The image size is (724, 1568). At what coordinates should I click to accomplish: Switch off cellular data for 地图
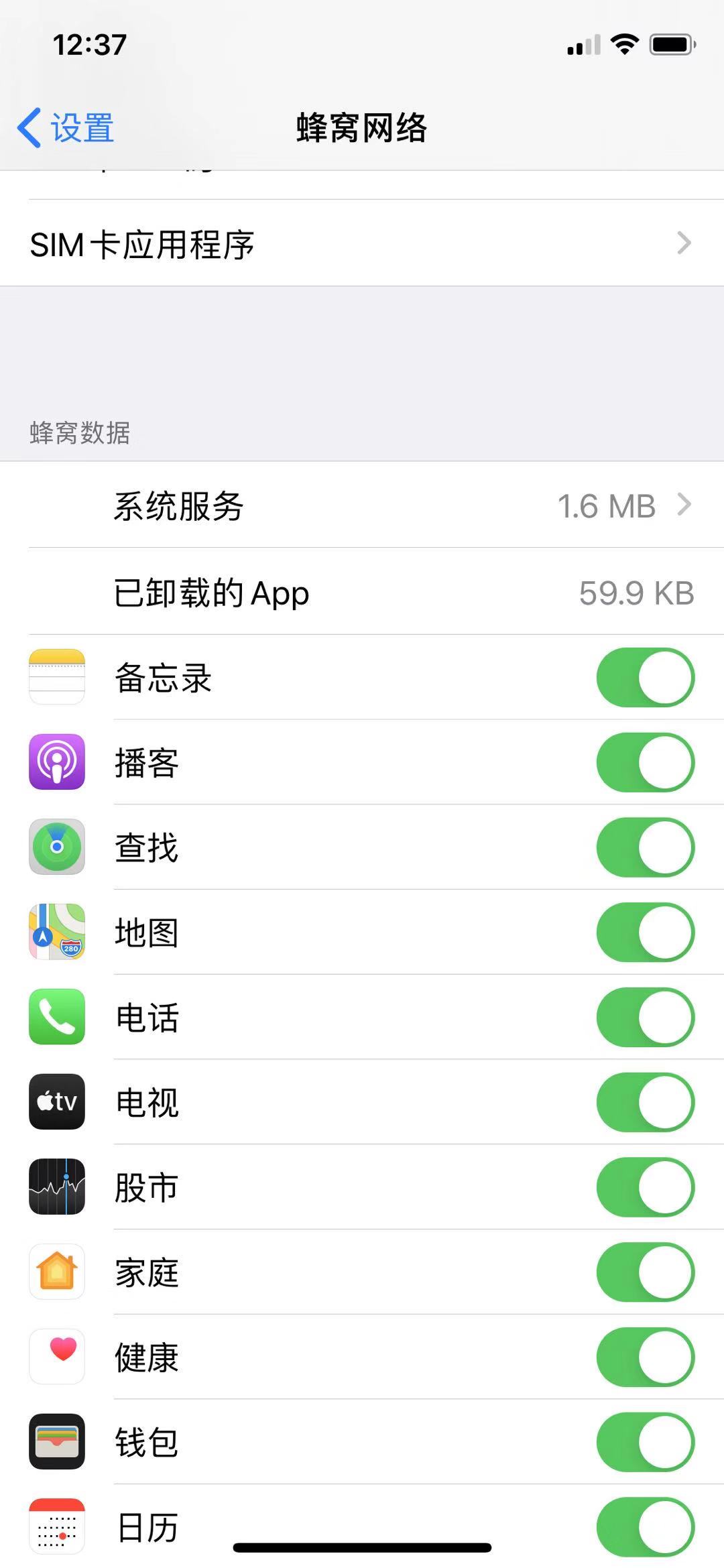coord(645,932)
